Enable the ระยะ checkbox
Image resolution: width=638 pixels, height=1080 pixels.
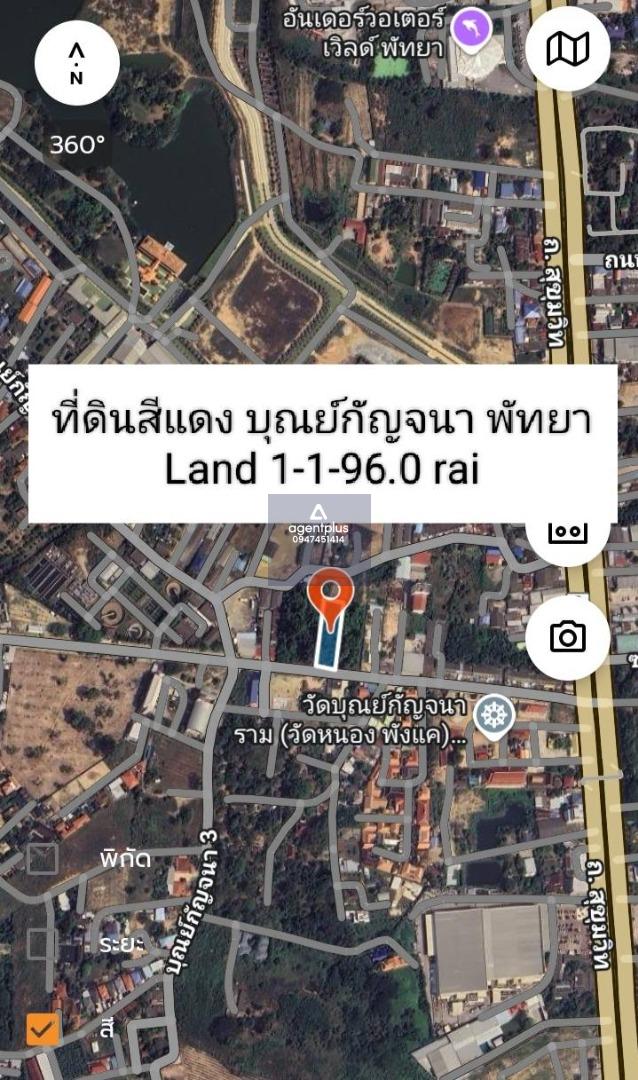(x=43, y=944)
